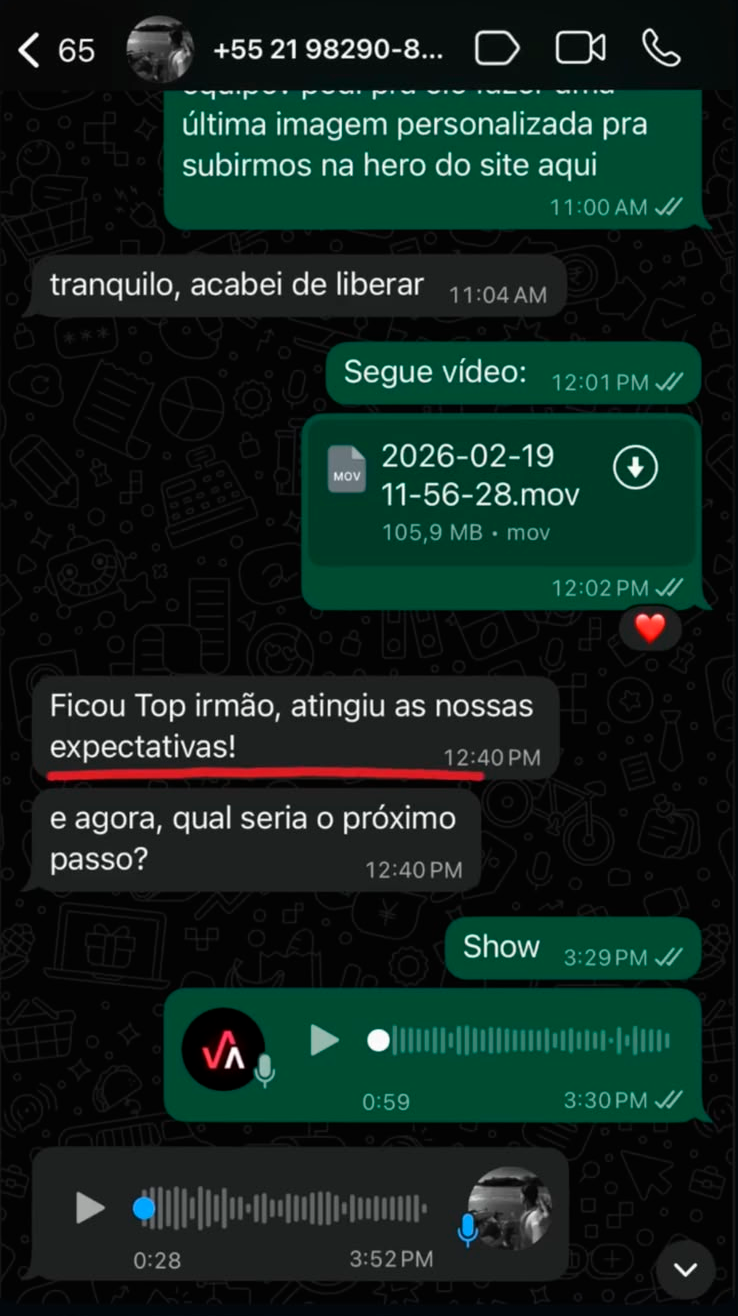The image size is (738, 1316).
Task: Open contact info for +55 21 98290
Action: click(328, 49)
